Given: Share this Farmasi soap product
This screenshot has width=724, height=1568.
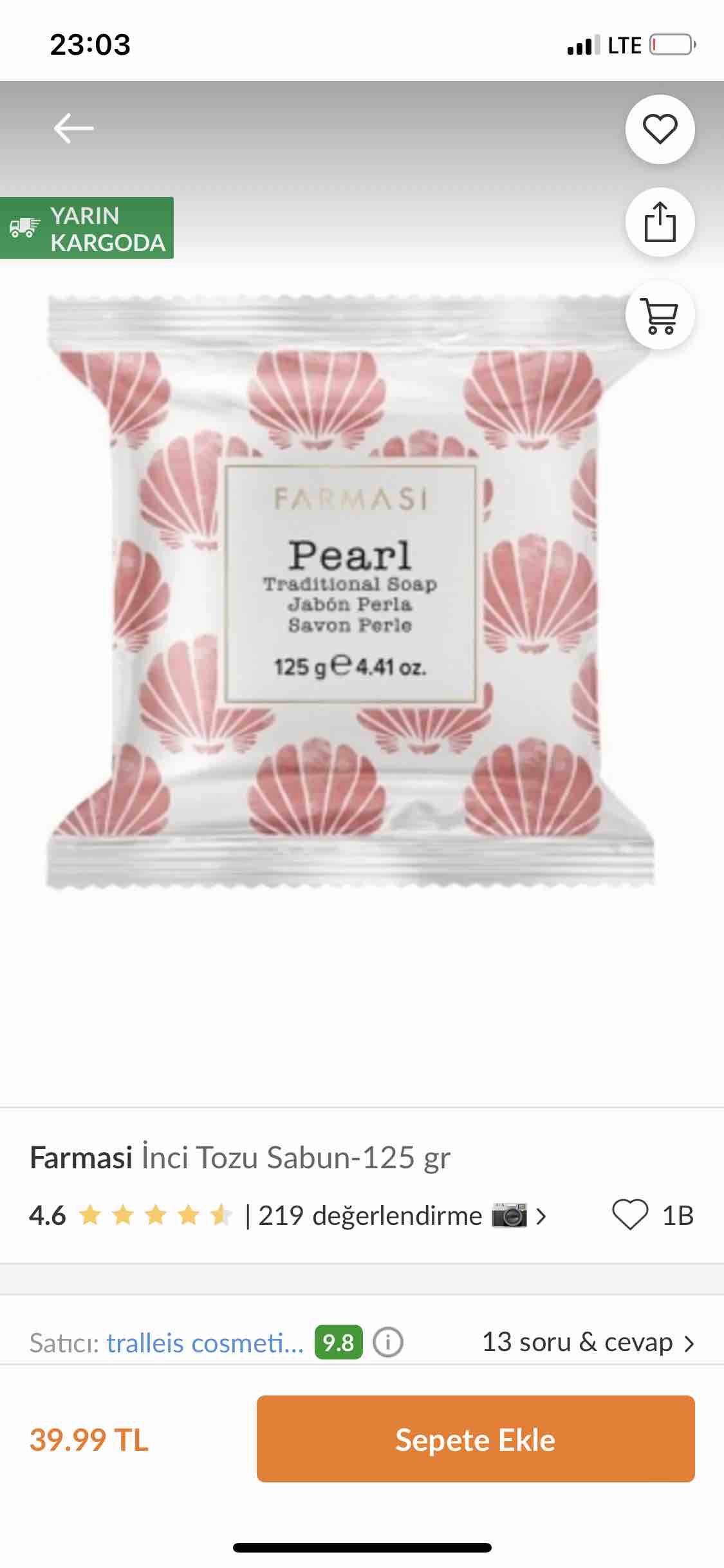Looking at the screenshot, I should 660,222.
